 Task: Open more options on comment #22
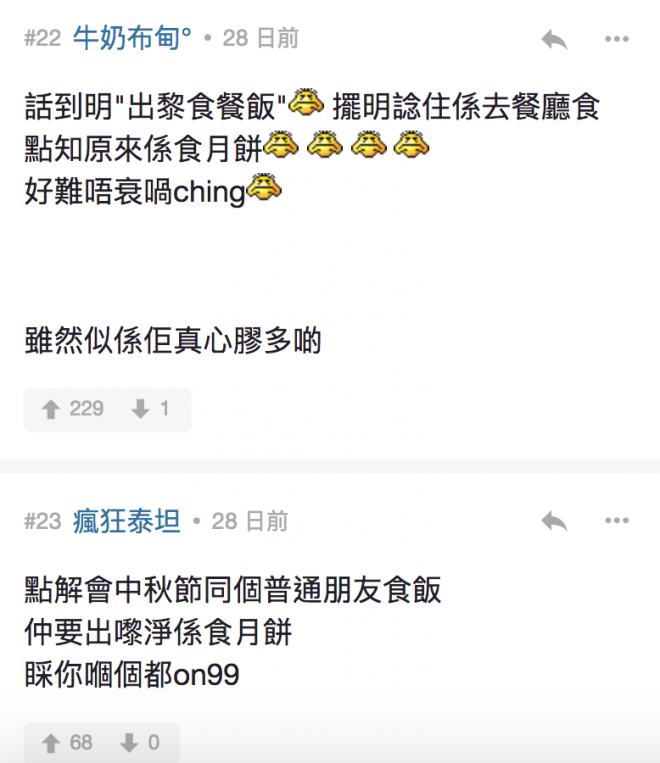pyautogui.click(x=617, y=39)
